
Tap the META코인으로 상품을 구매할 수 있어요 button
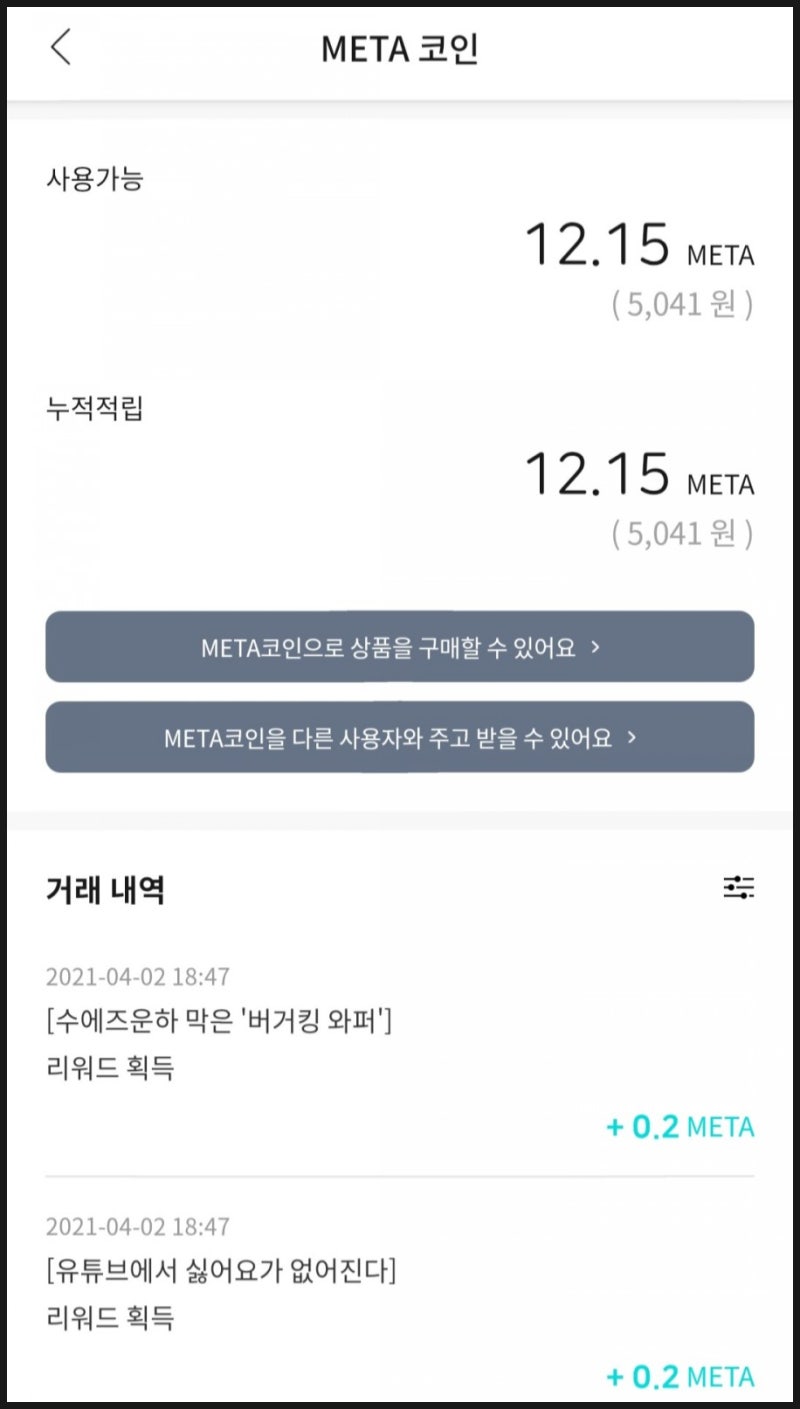click(x=400, y=647)
